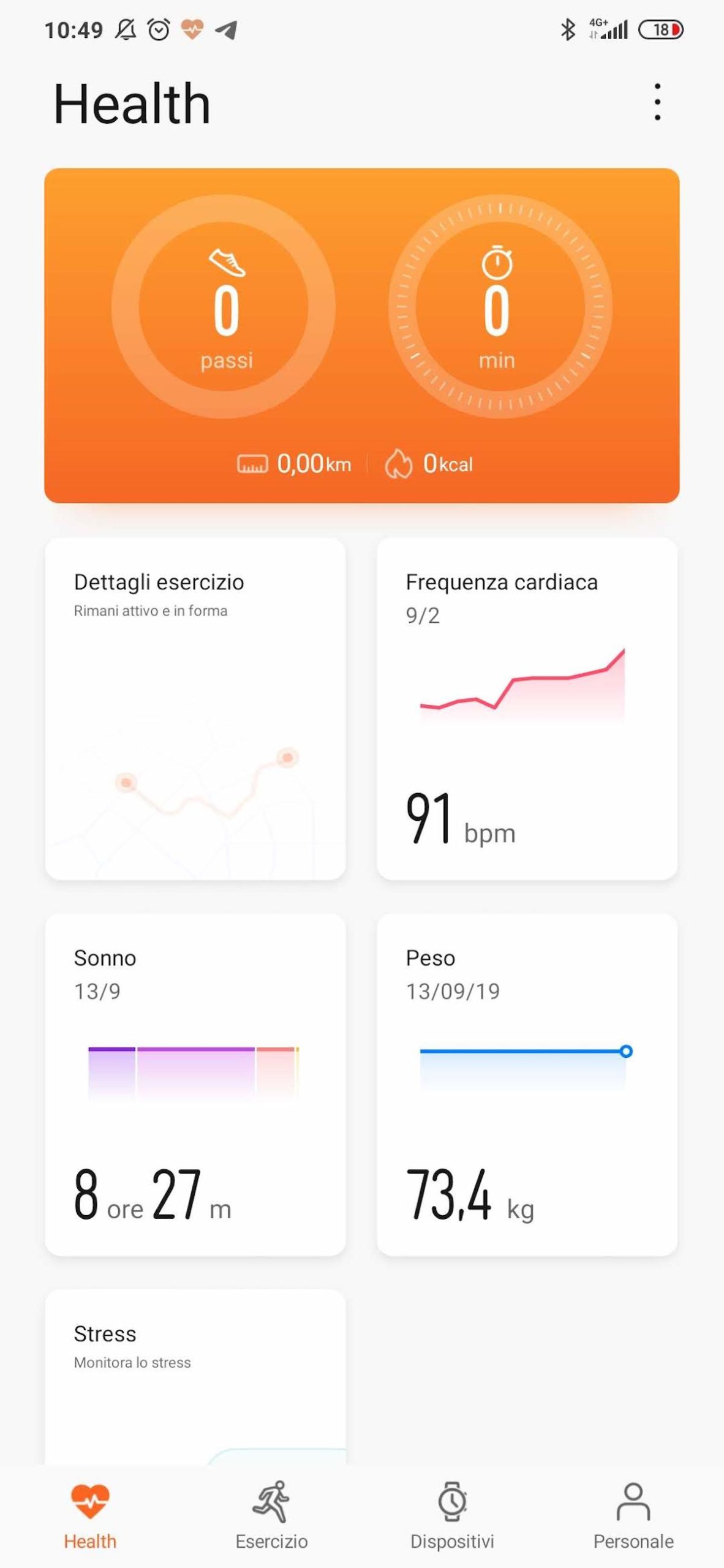724x1568 pixels.
Task: Open Dettagli esercizio card
Action: [195, 710]
